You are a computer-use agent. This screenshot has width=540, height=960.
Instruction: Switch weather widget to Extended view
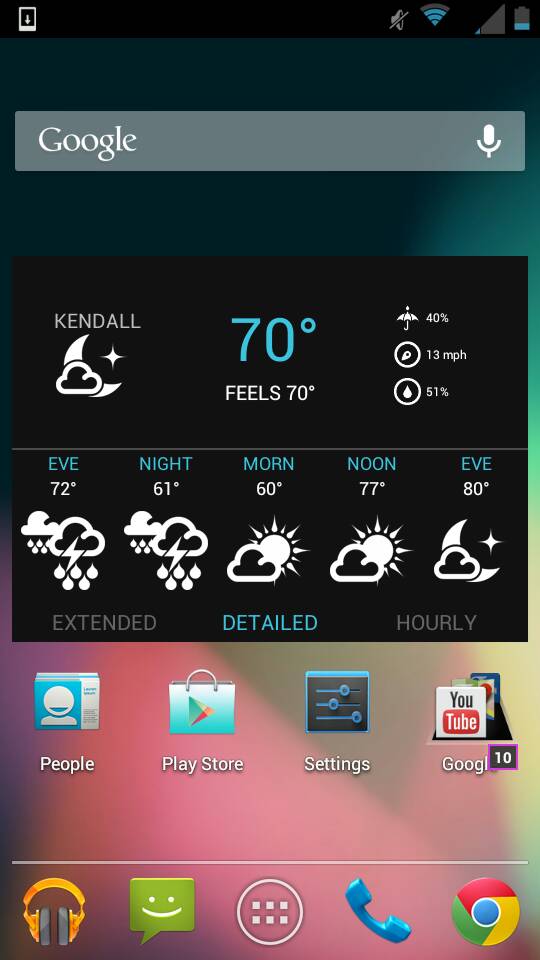click(x=104, y=623)
